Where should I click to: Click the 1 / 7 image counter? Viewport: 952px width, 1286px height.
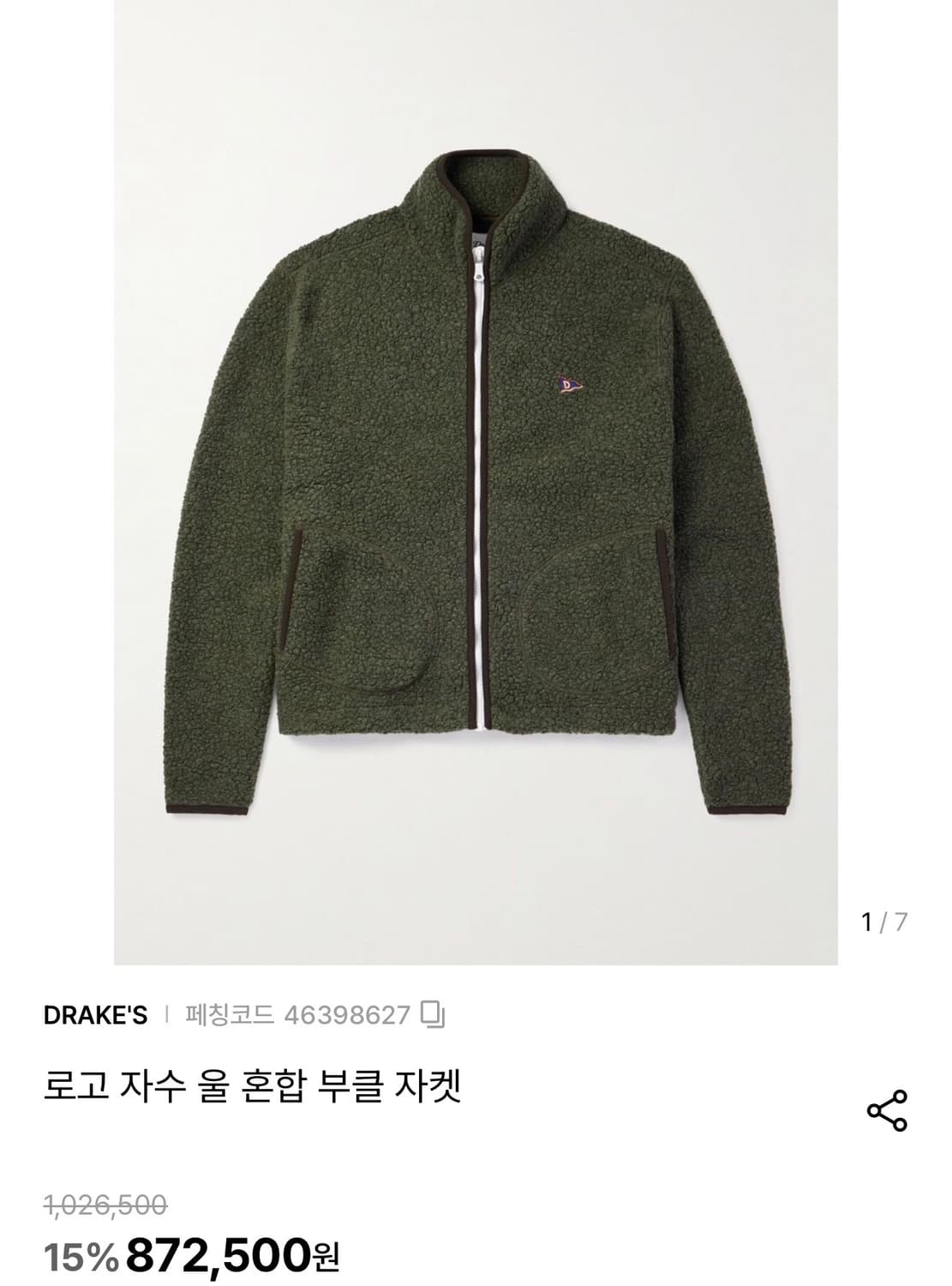point(884,920)
